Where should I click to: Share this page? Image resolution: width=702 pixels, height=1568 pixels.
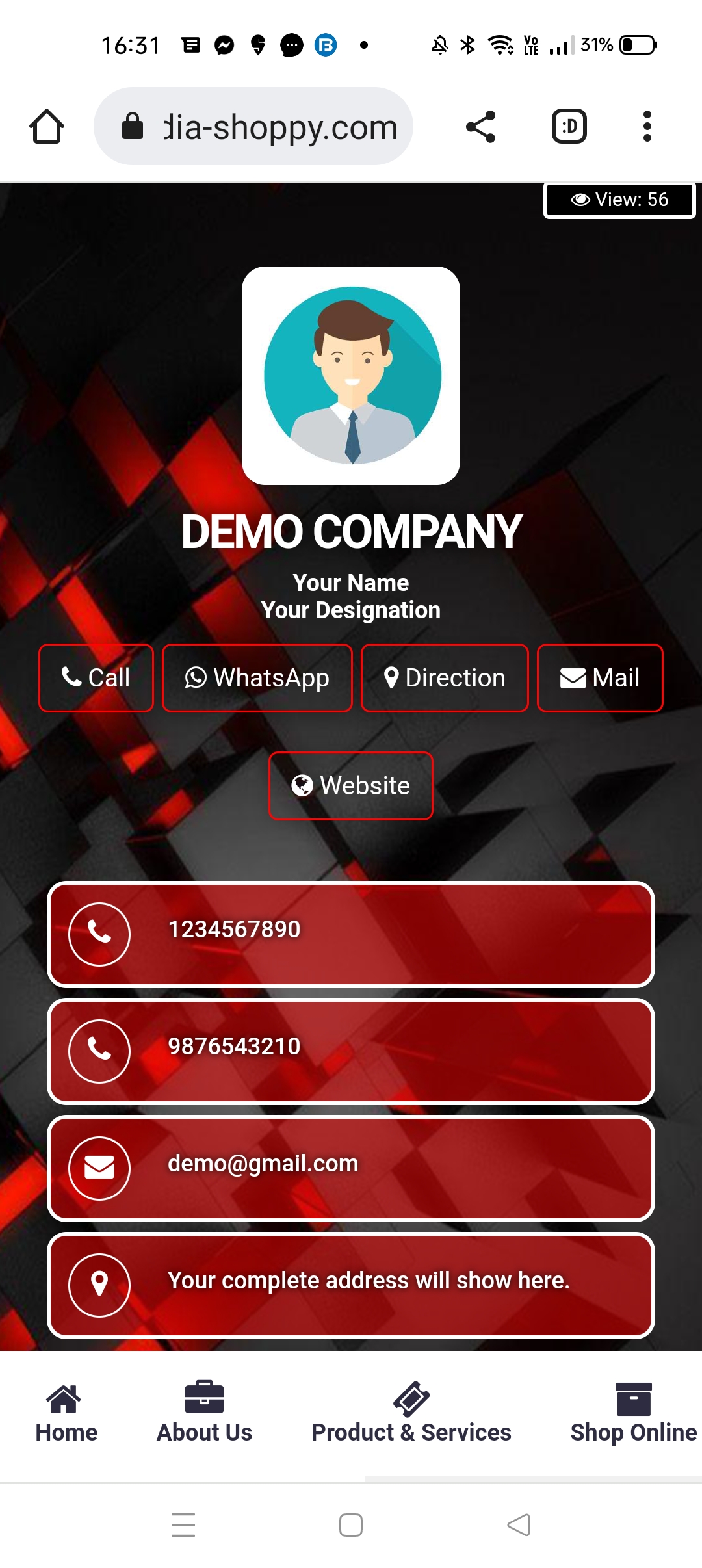click(x=481, y=126)
